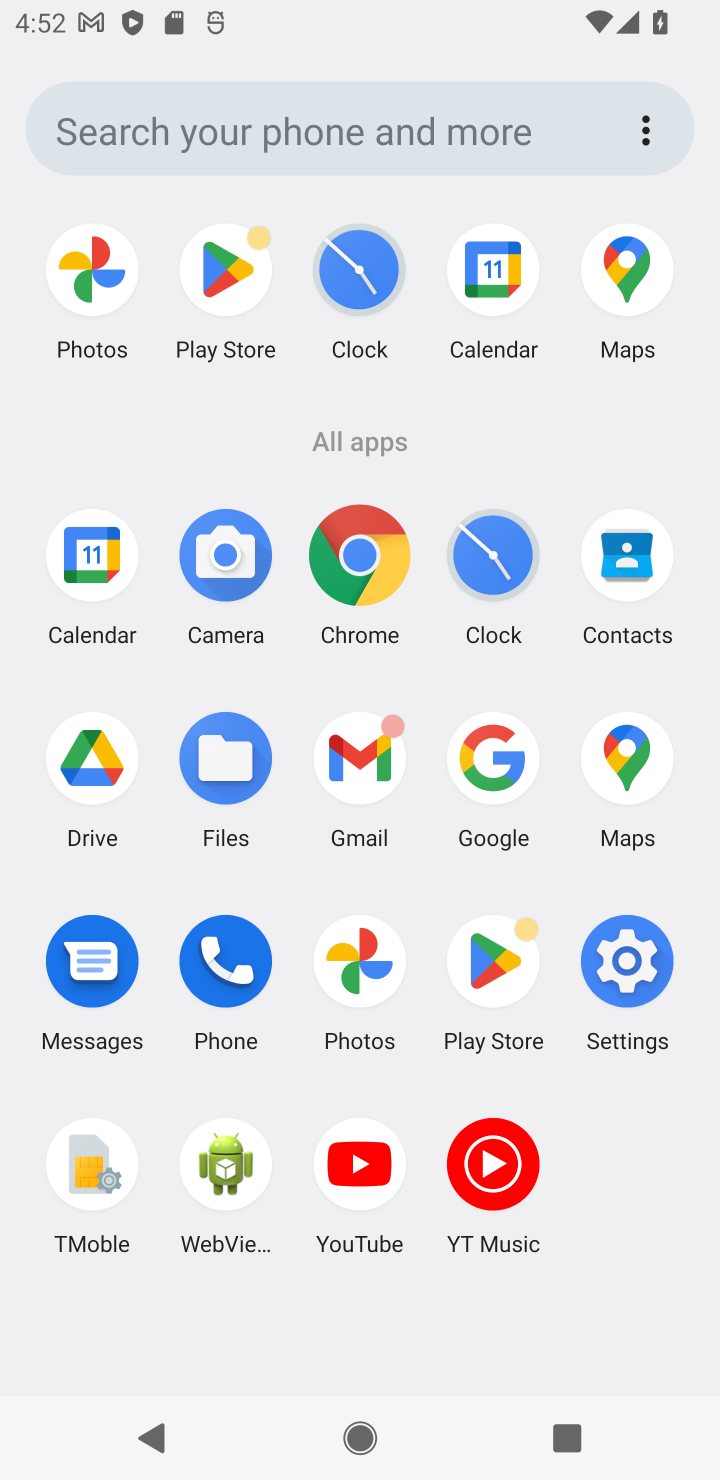Screen dimensions: 720x1480
Task: Open Google Drive
Action: tap(92, 780)
